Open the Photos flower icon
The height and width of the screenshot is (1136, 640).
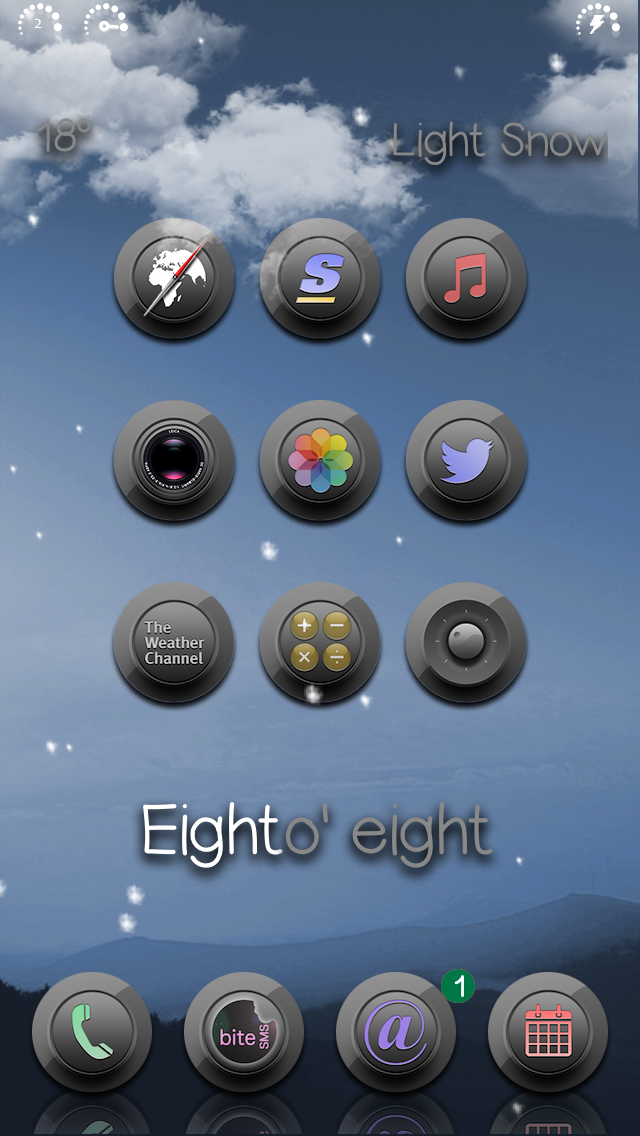point(320,460)
